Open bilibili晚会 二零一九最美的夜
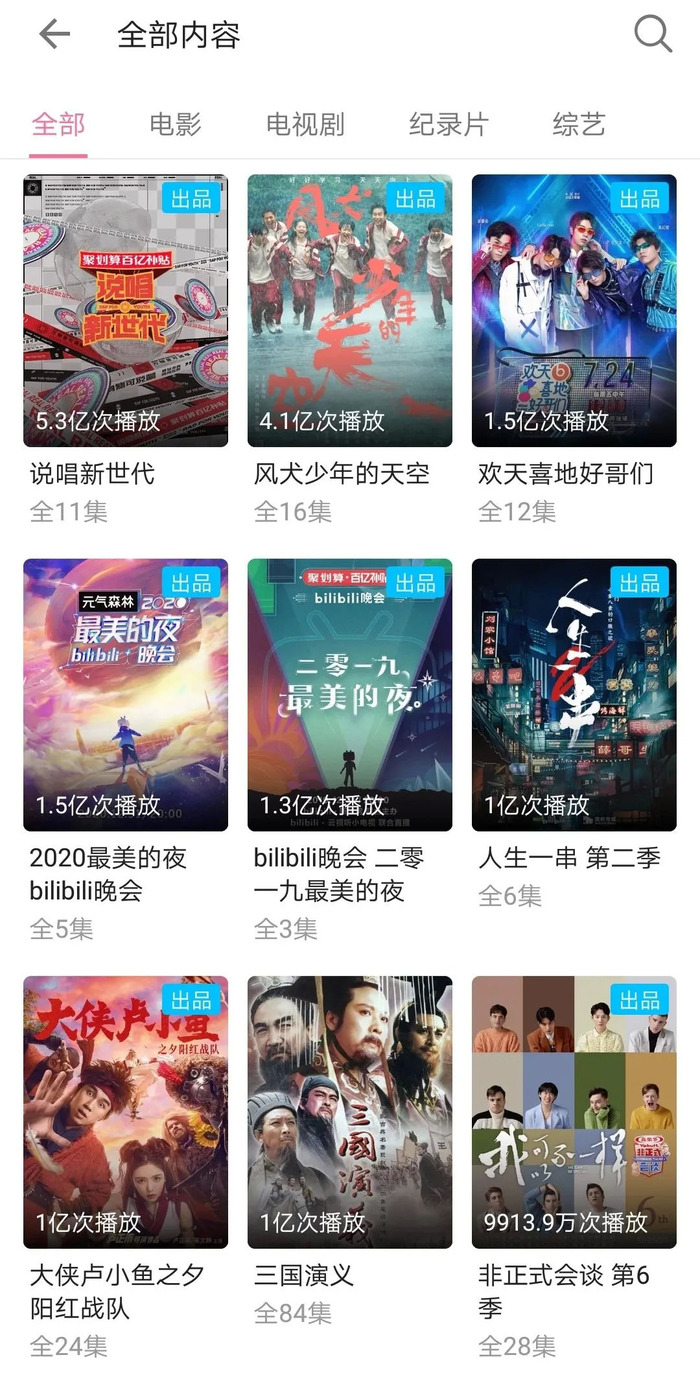700x1379 pixels. coord(350,695)
